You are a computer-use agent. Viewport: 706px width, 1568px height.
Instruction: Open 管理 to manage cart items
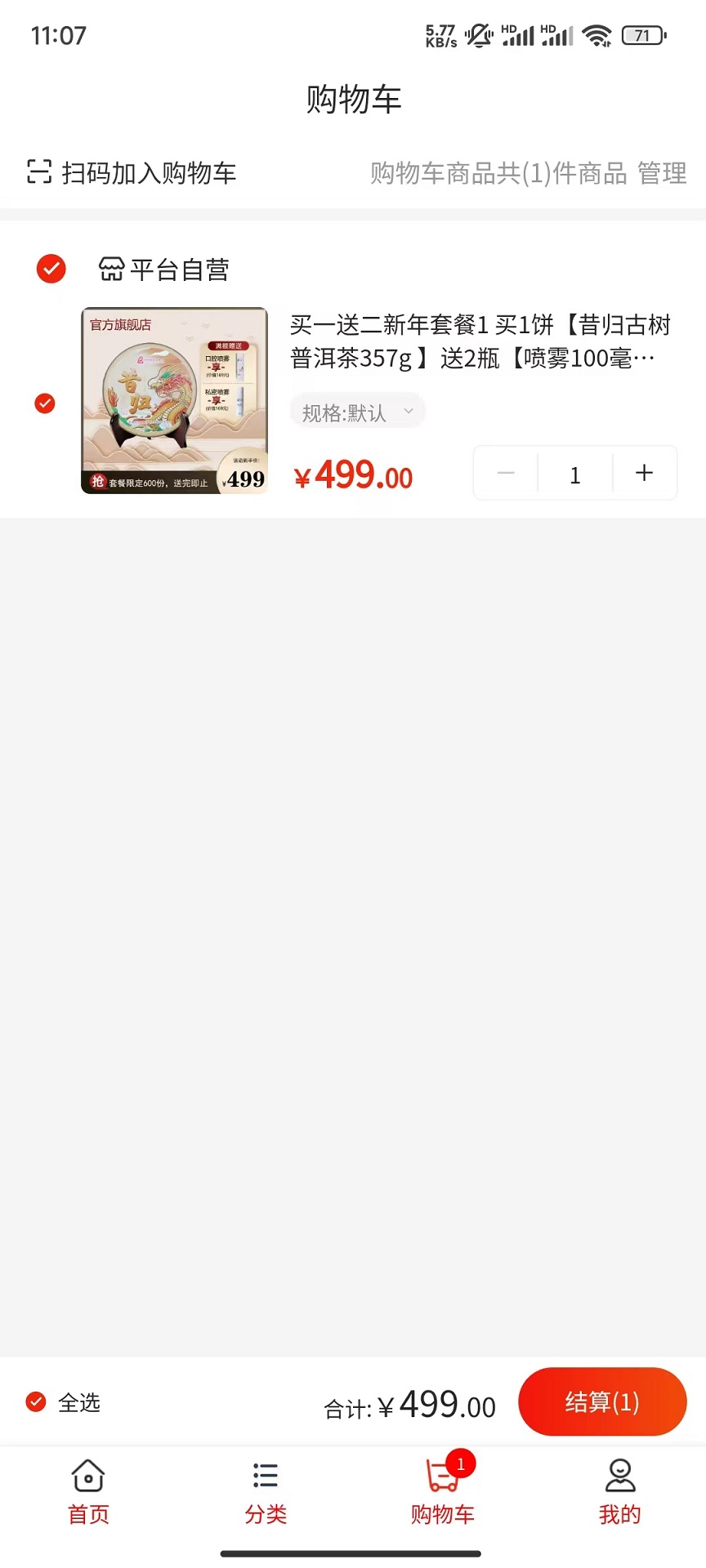pos(661,173)
